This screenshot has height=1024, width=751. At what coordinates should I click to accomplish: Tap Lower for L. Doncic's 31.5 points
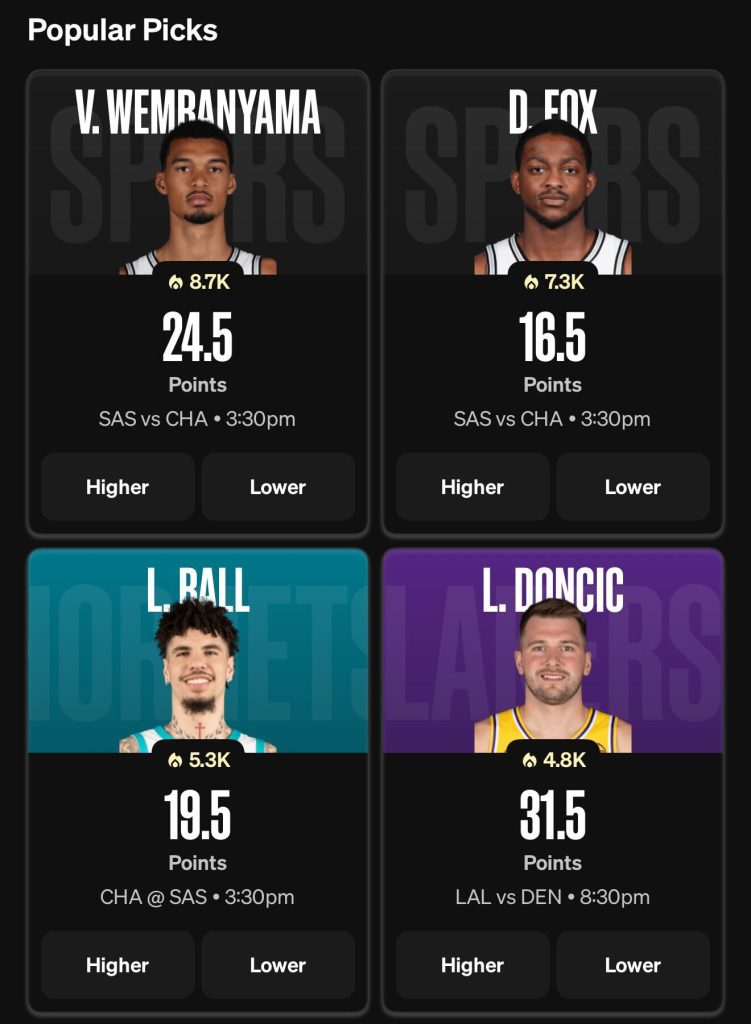(x=633, y=965)
